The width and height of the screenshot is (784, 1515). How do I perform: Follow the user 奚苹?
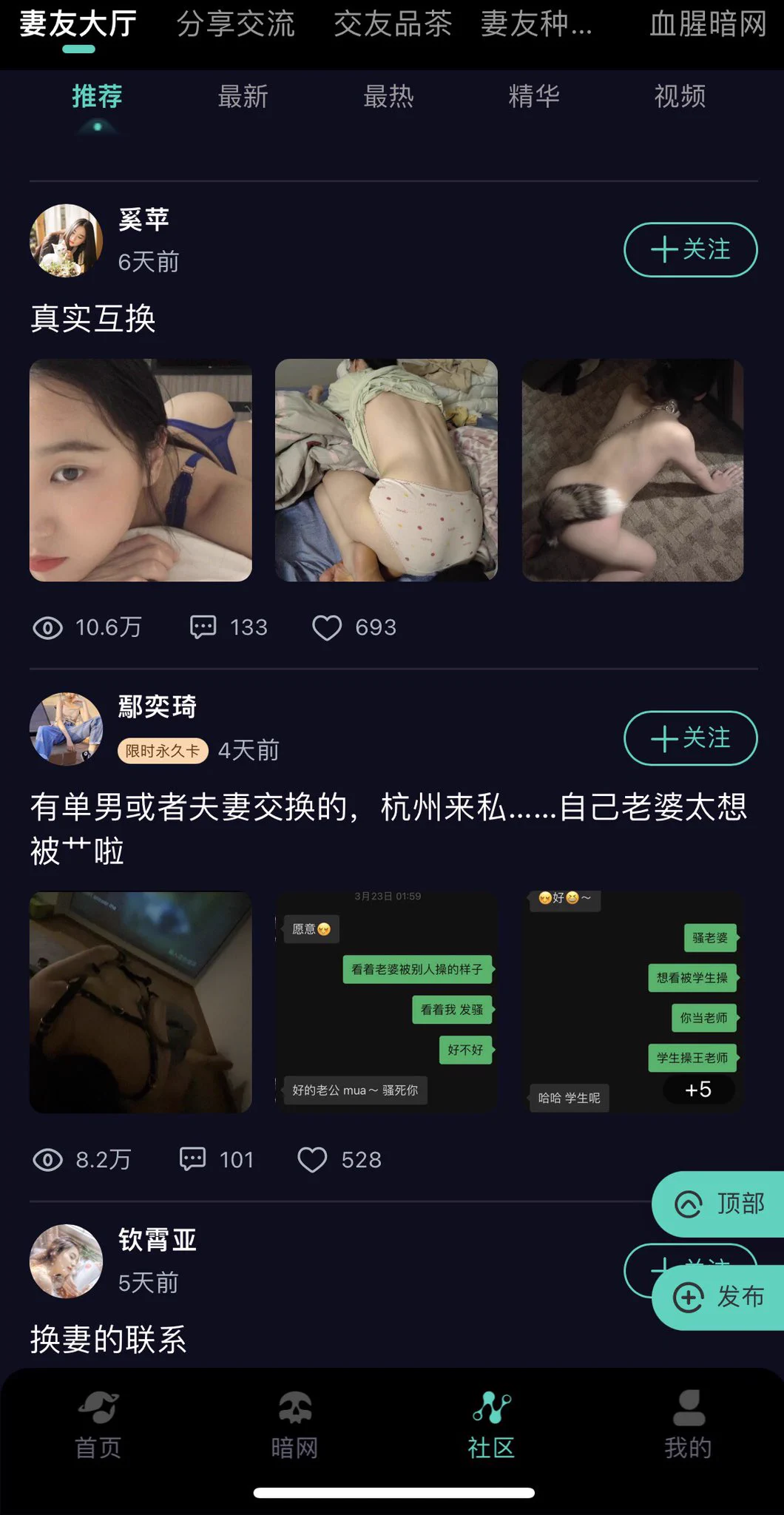(690, 250)
